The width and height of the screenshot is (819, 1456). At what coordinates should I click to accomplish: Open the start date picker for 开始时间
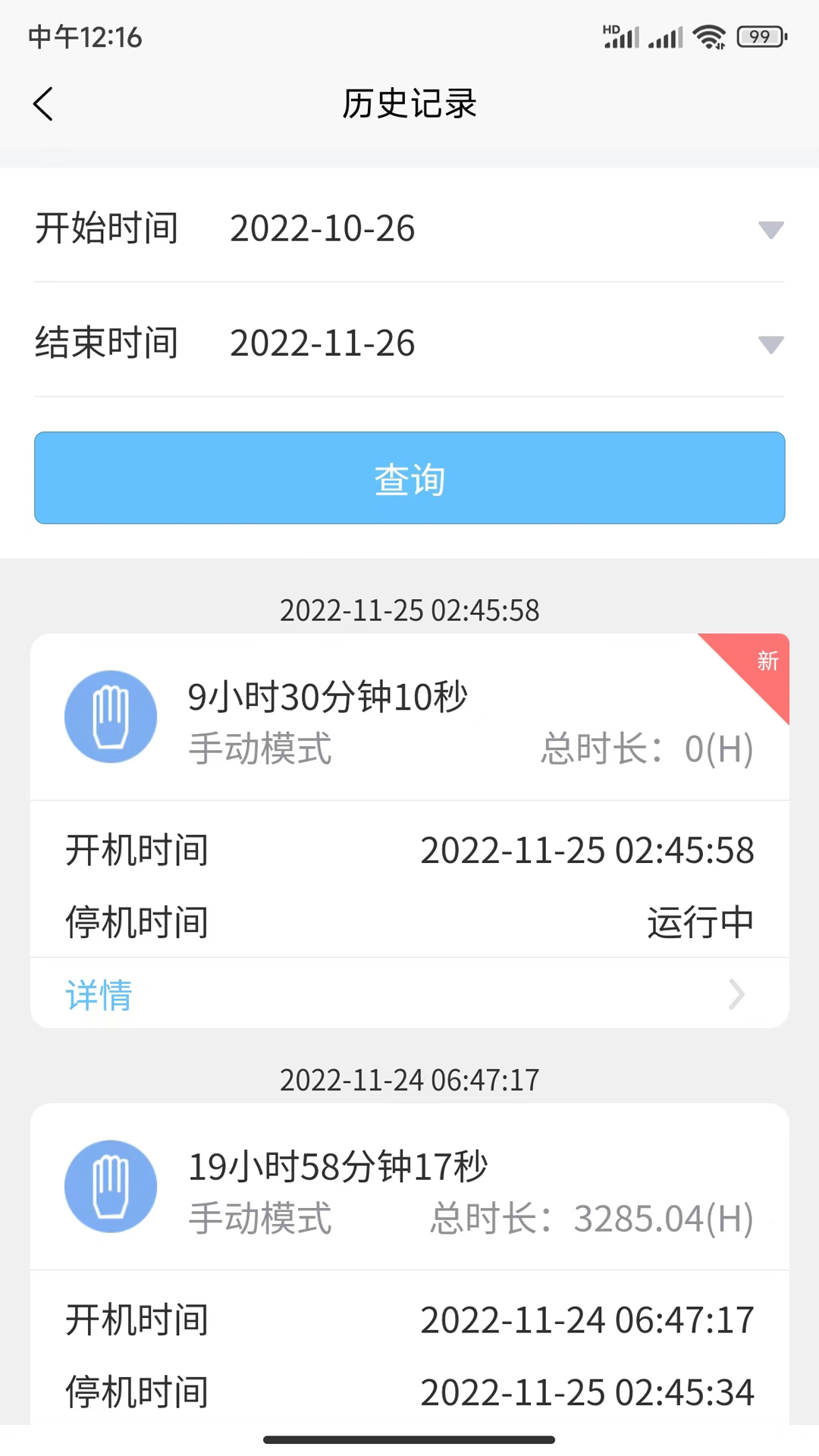322,228
